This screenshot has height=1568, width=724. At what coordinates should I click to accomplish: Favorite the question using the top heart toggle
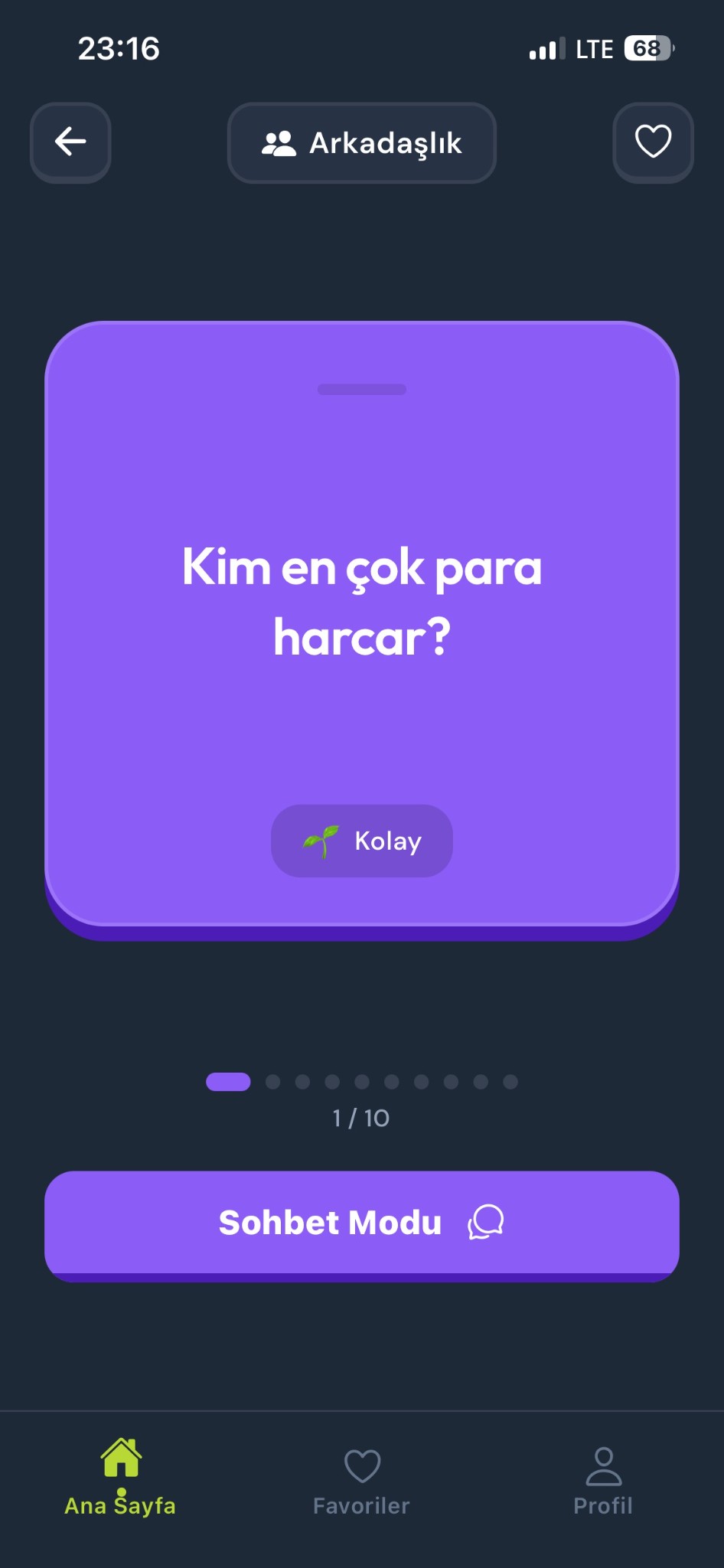coord(653,142)
